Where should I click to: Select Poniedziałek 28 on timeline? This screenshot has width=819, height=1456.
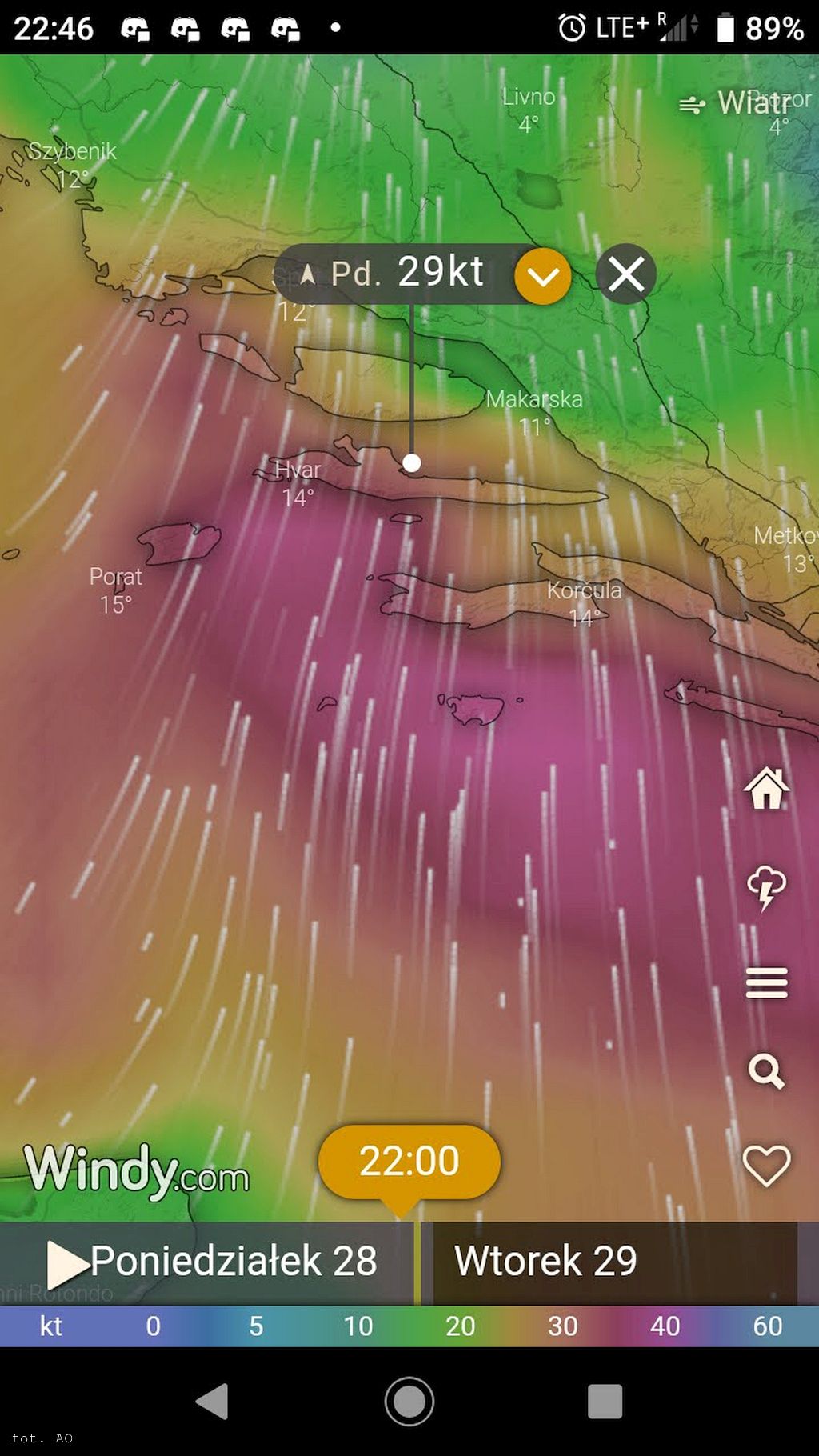pos(234,1262)
